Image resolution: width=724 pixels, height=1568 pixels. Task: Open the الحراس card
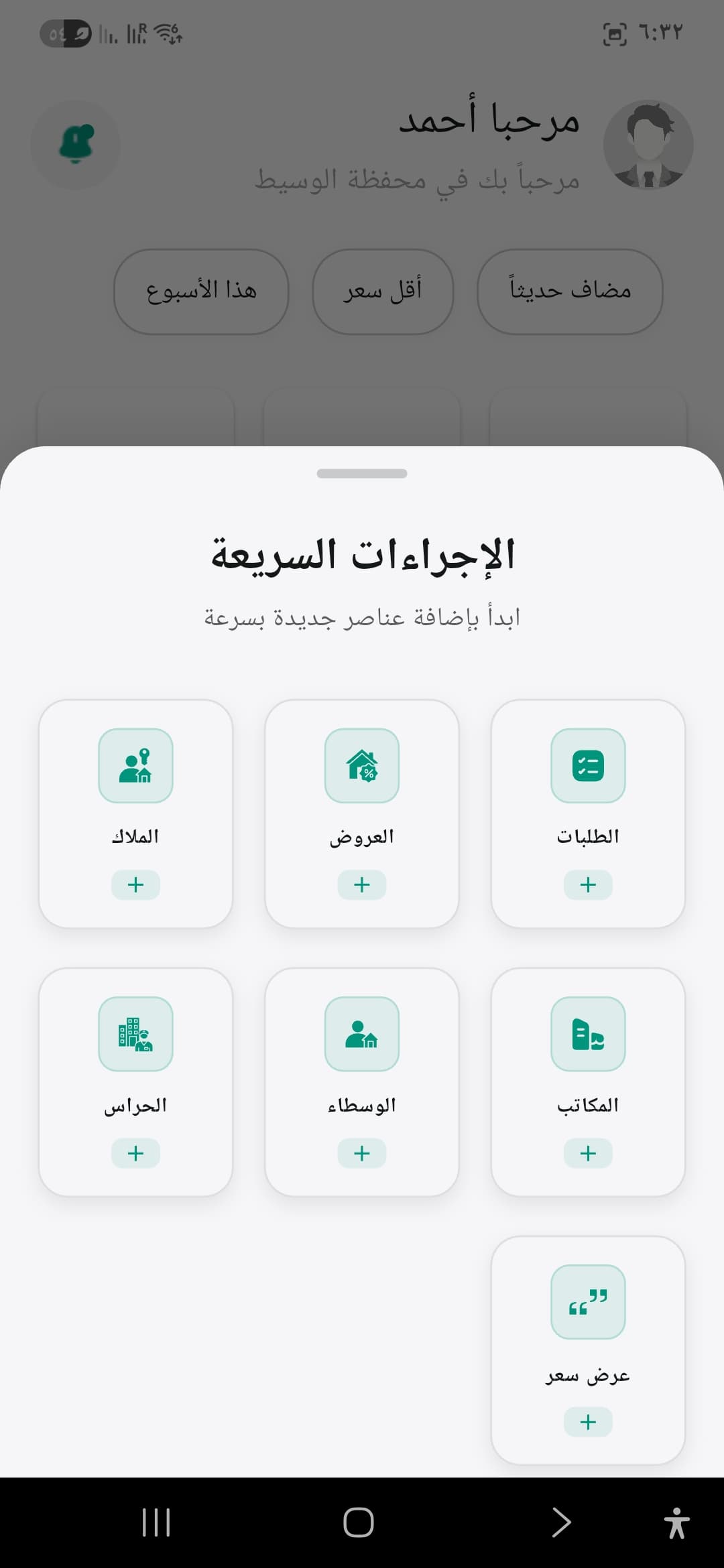pos(135,1081)
